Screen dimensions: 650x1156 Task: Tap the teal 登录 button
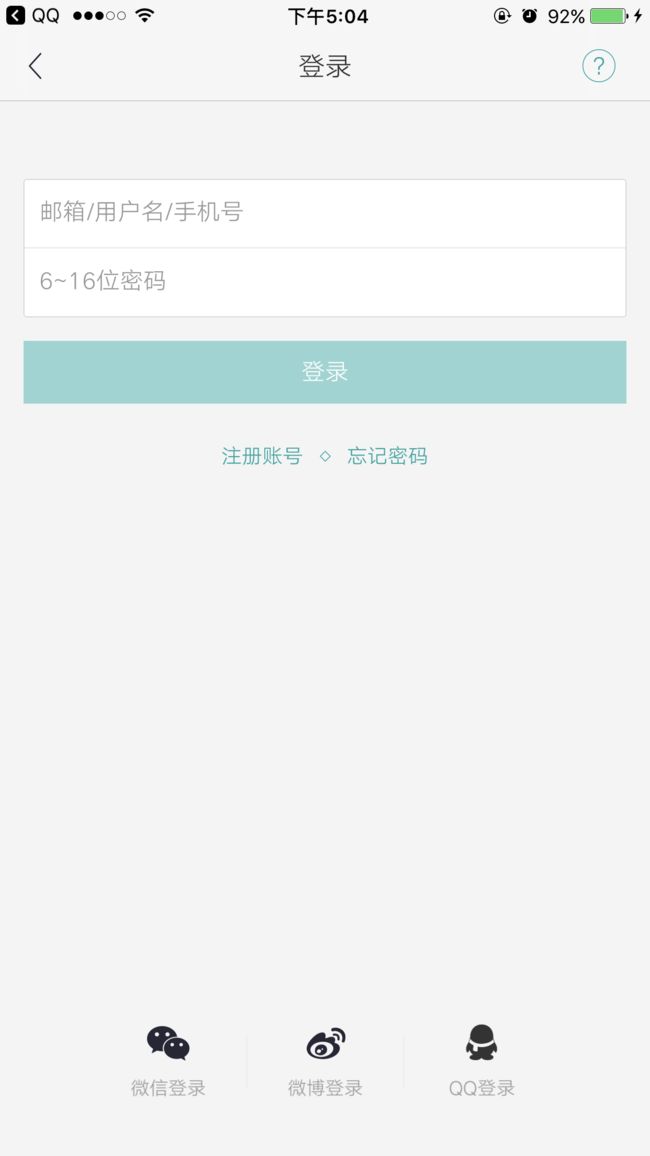click(325, 372)
